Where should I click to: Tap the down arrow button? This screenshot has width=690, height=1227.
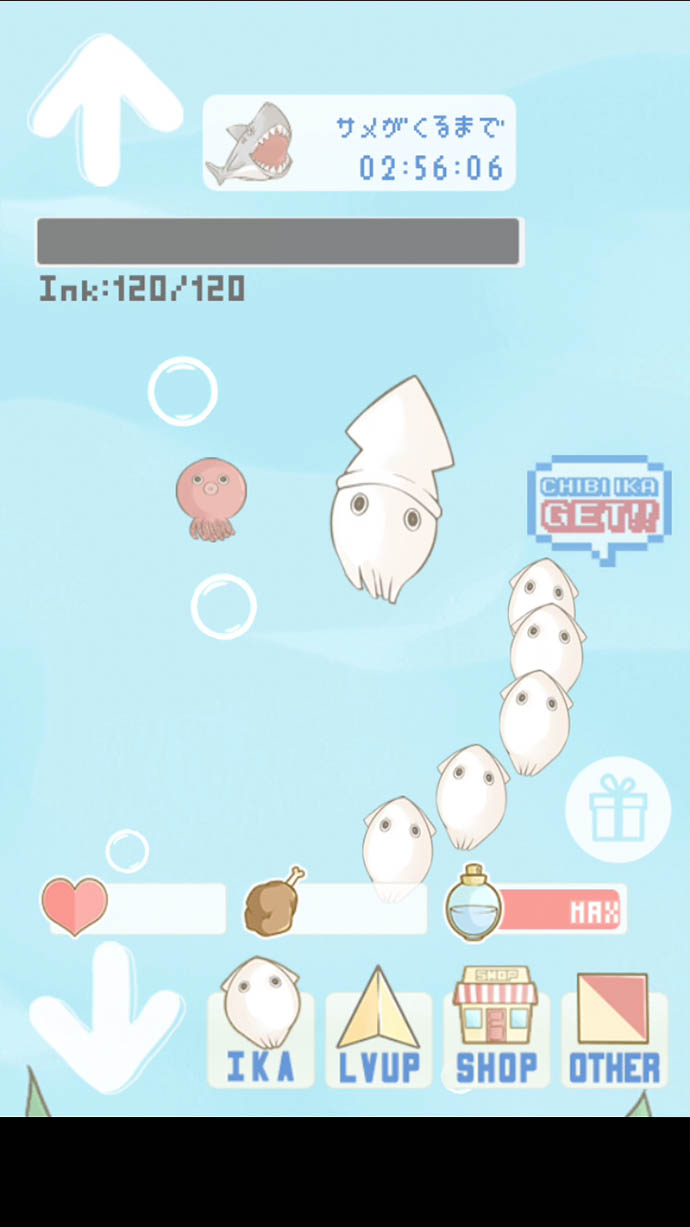point(106,1017)
